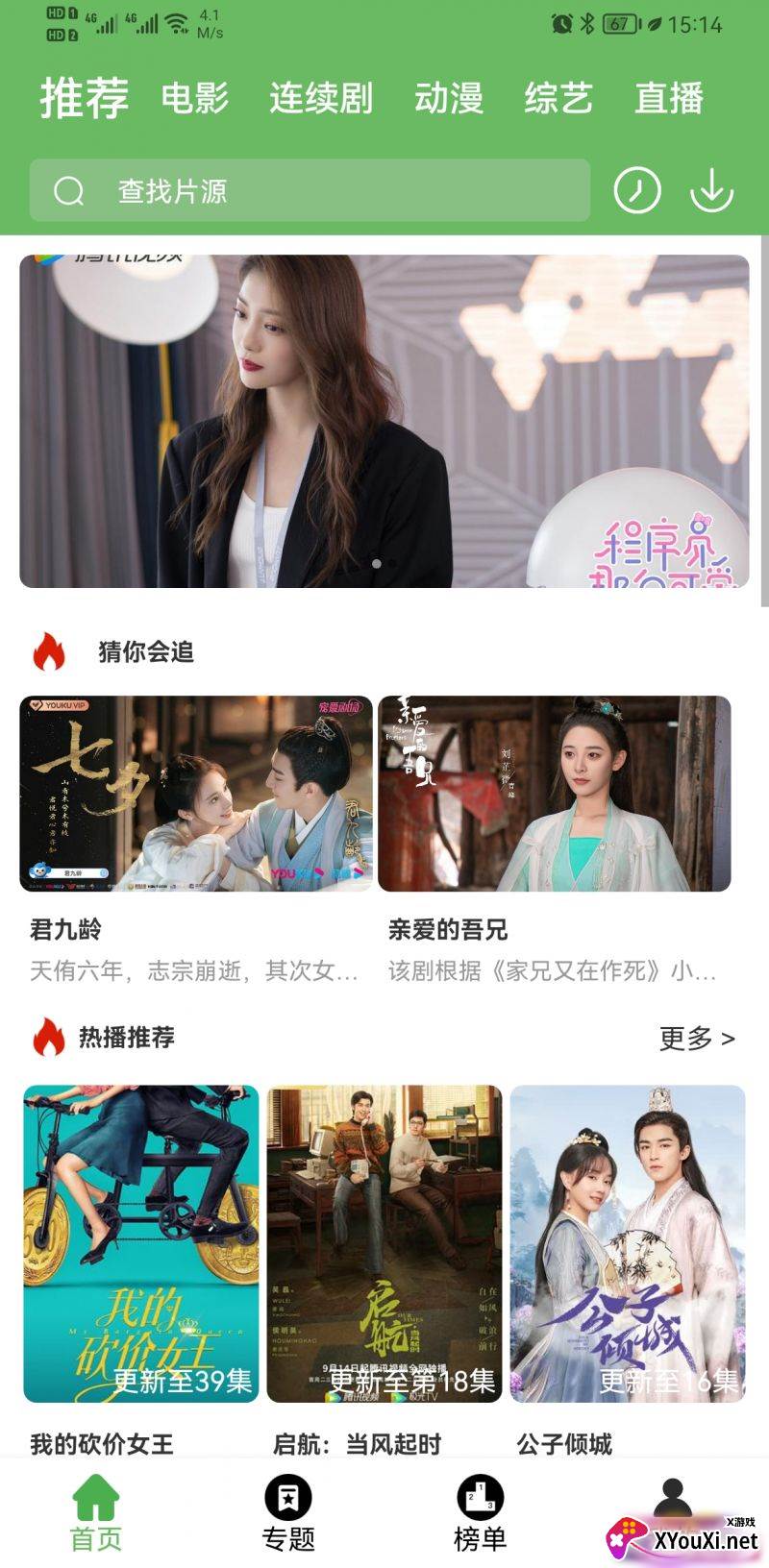
Task: Open the 动漫 tab
Action: pyautogui.click(x=449, y=98)
